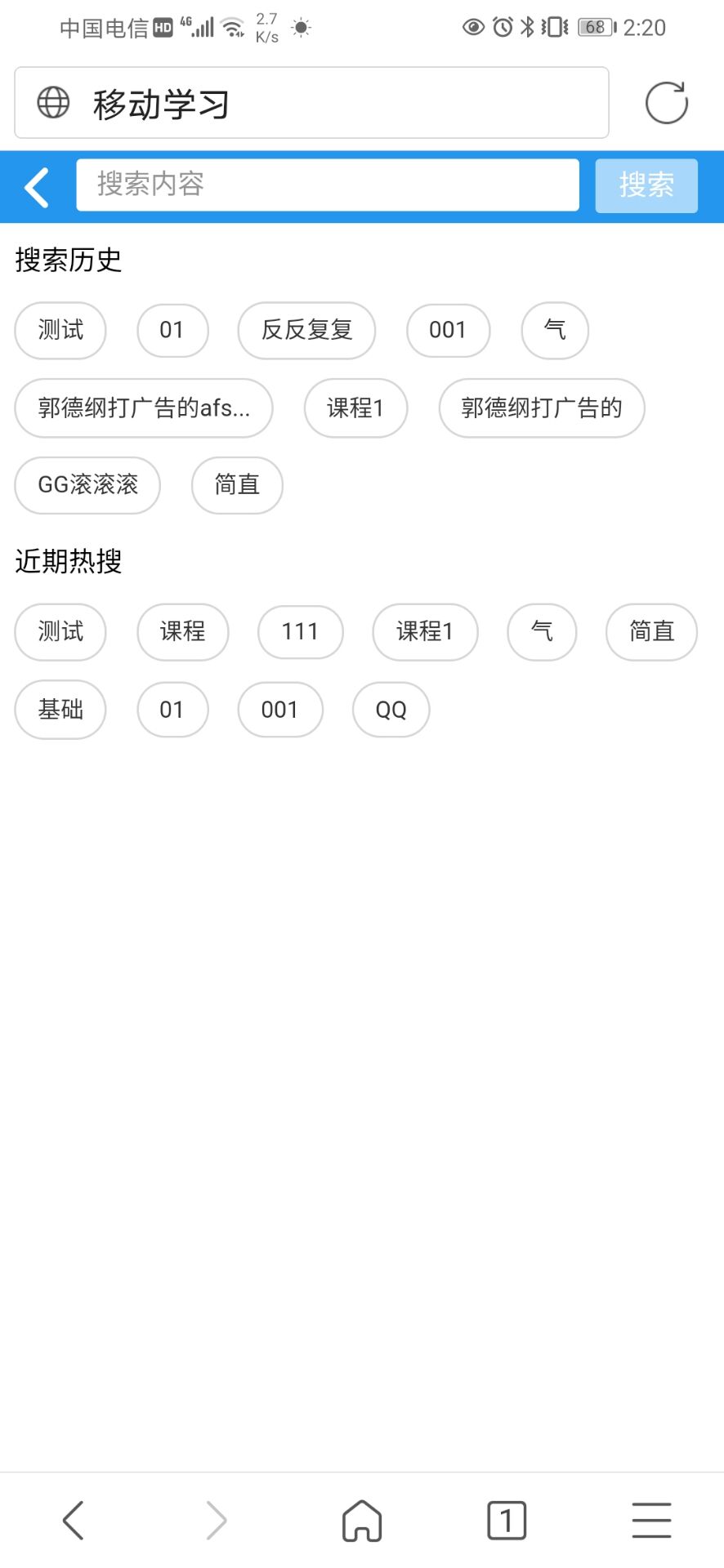Select the 郭德纲打广告的 history chip
Viewport: 724px width, 1568px height.
tap(541, 408)
